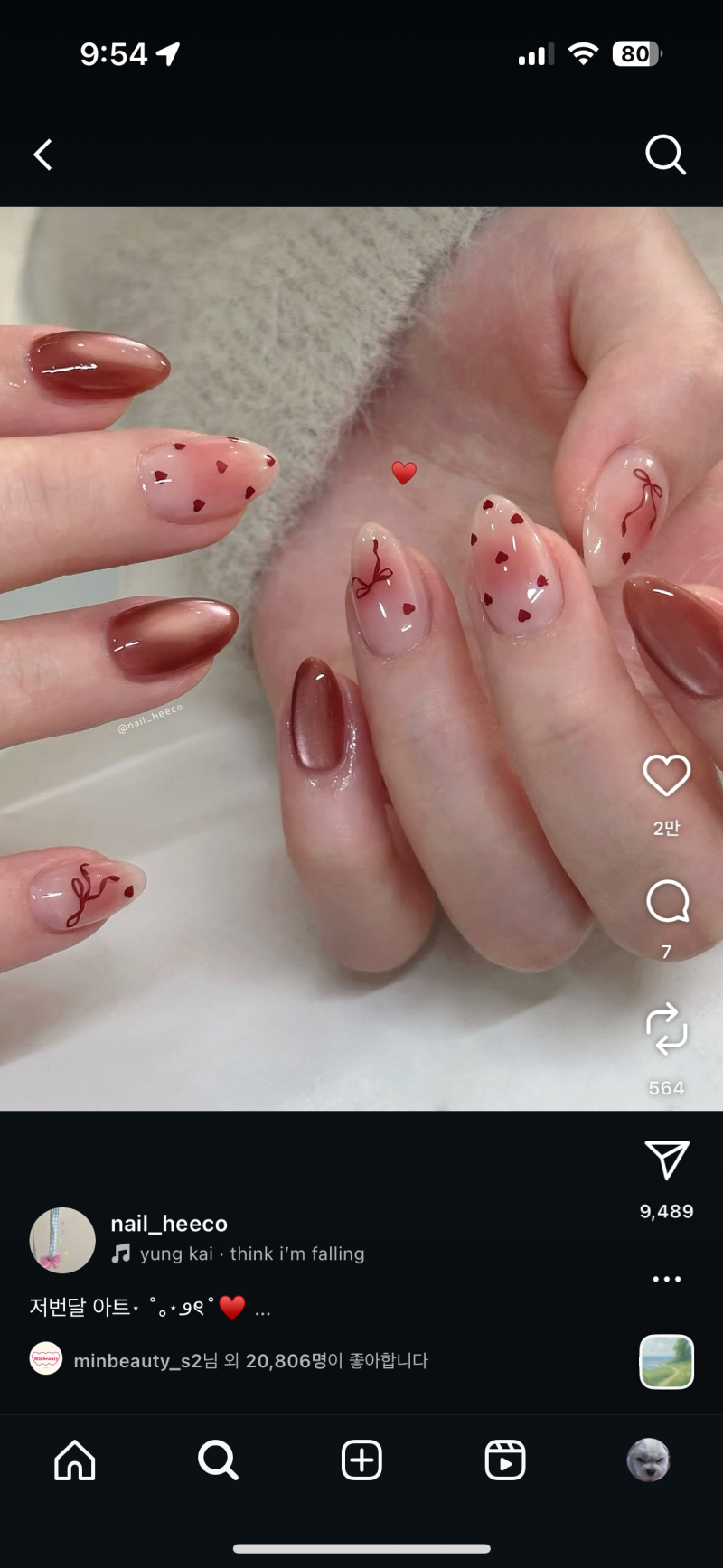Open search from the top-right magnifier
The height and width of the screenshot is (1568, 723).
click(665, 155)
